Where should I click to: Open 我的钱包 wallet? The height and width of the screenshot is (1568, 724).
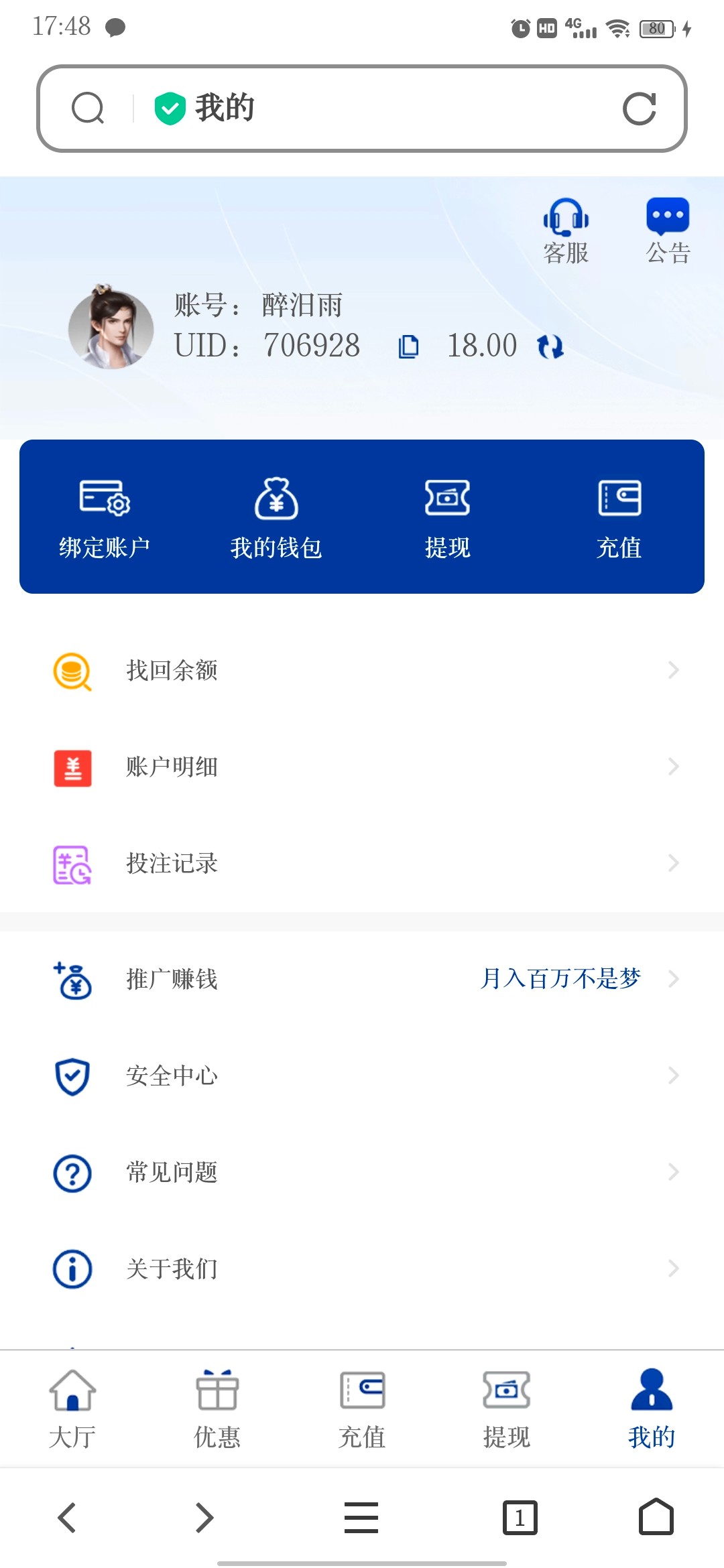pyautogui.click(x=276, y=517)
